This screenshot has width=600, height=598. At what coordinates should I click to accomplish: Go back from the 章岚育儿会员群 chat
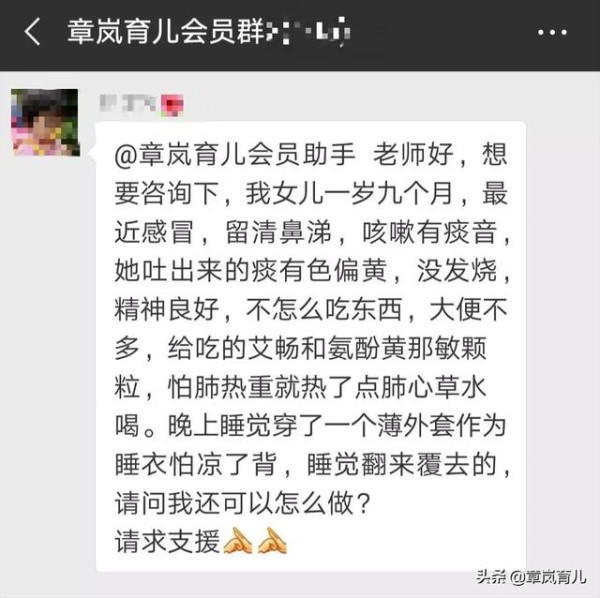coord(32,32)
